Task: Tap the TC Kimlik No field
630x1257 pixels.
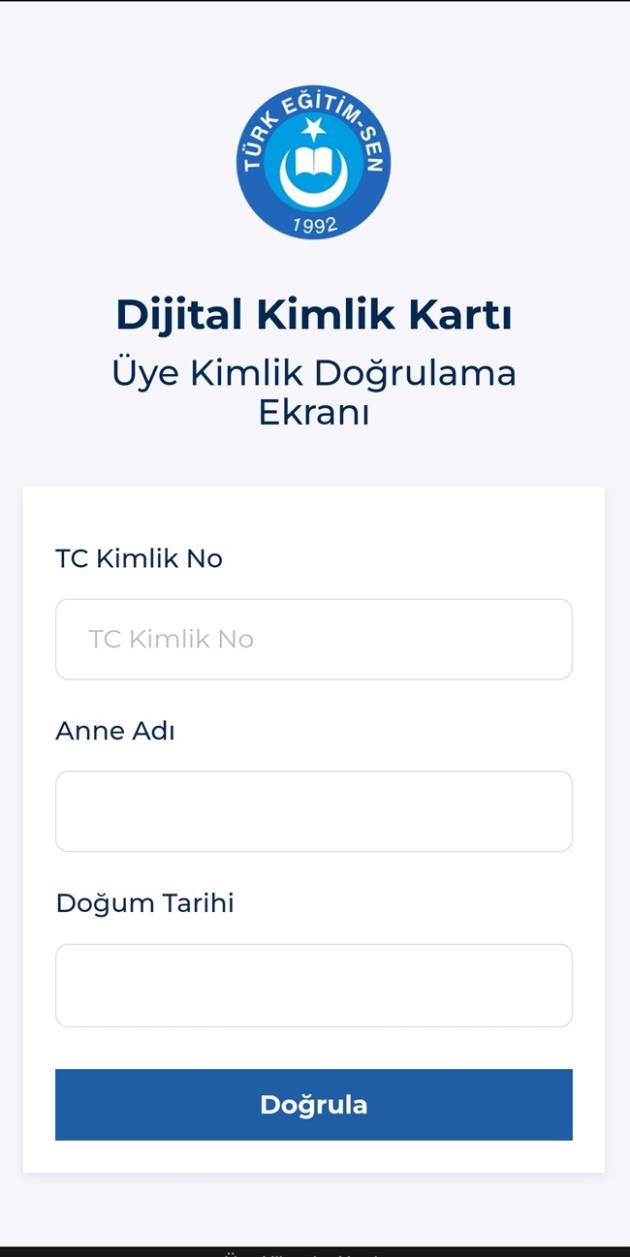Action: [314, 639]
